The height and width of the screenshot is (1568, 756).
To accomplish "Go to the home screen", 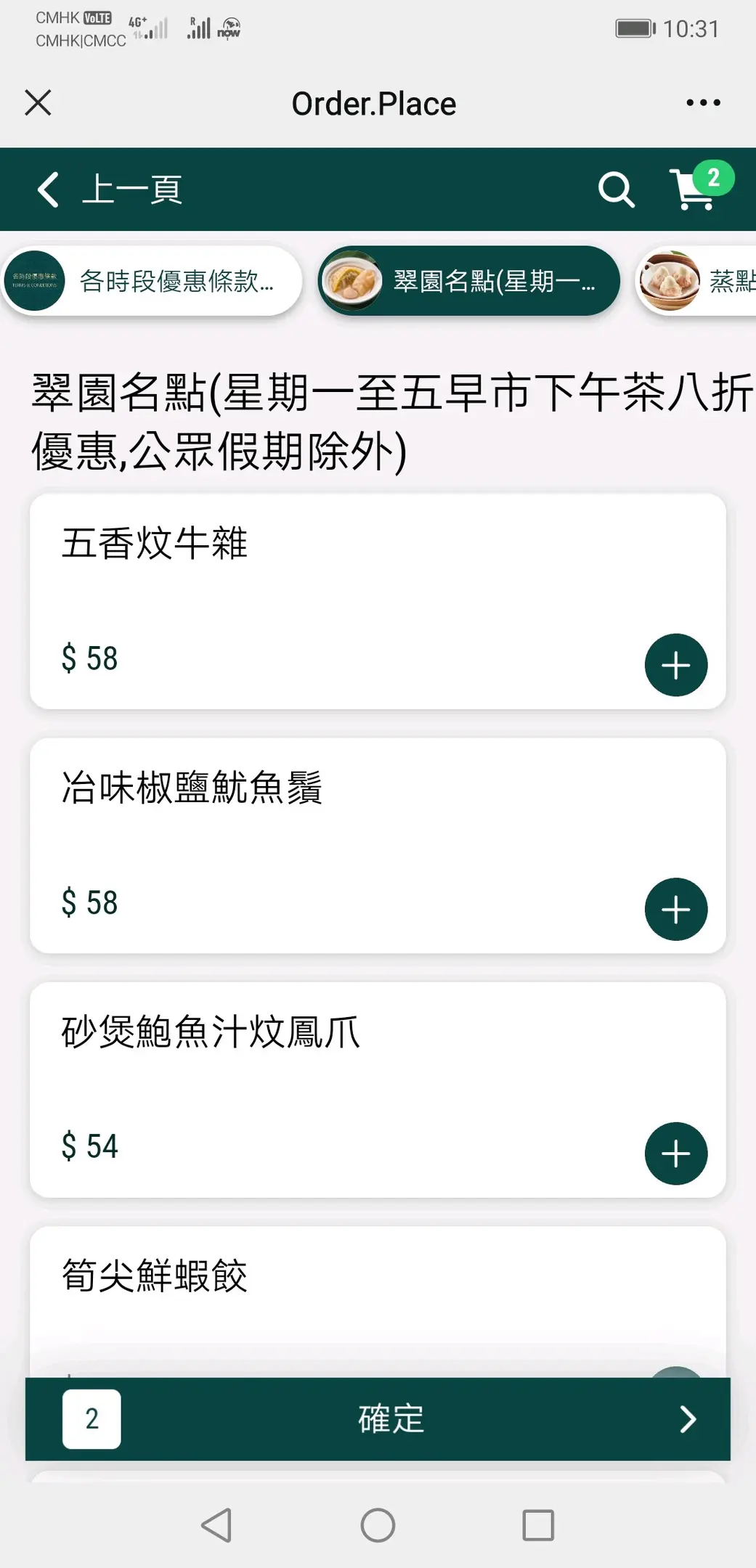I will [x=378, y=1524].
